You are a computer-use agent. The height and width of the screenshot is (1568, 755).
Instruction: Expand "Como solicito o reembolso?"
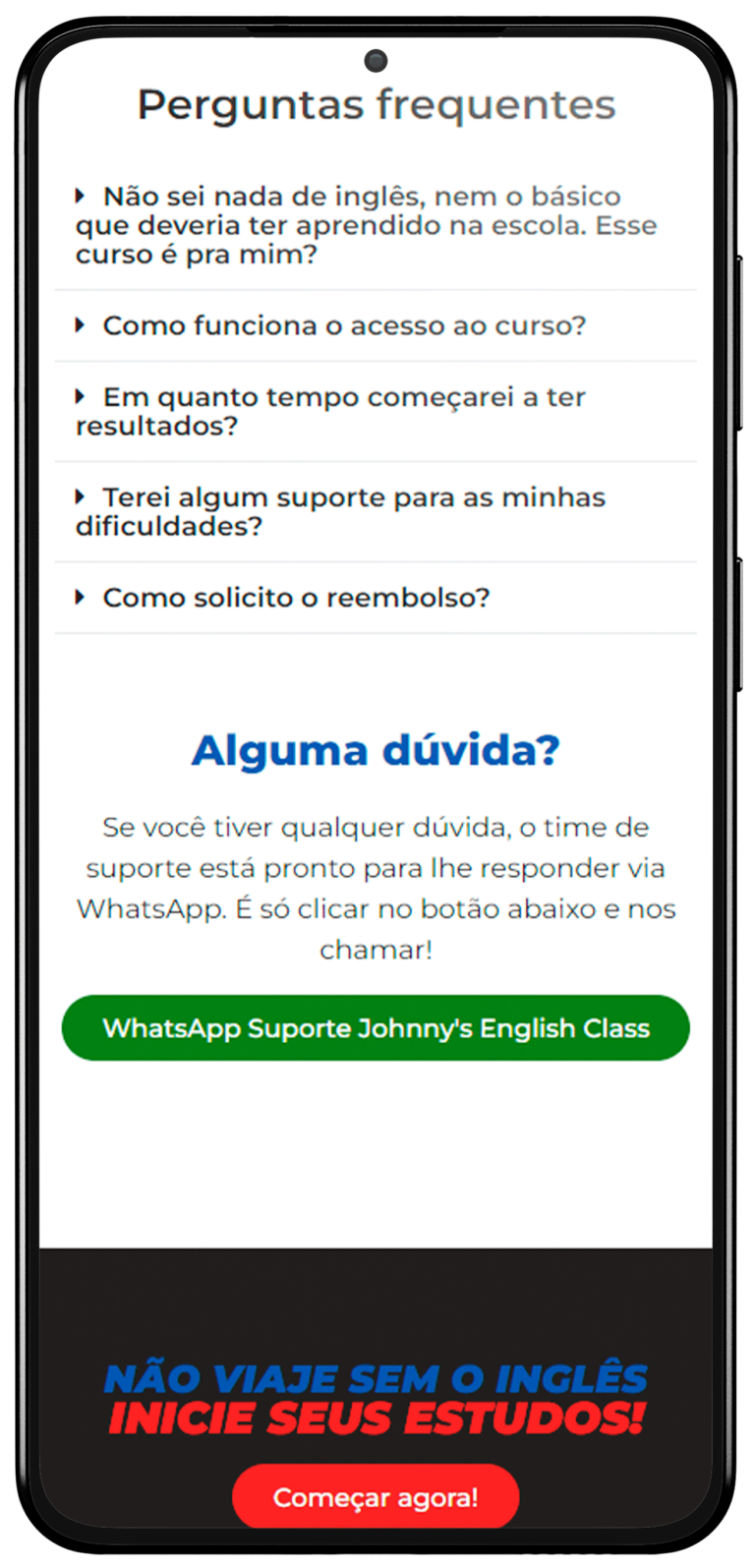pos(296,598)
